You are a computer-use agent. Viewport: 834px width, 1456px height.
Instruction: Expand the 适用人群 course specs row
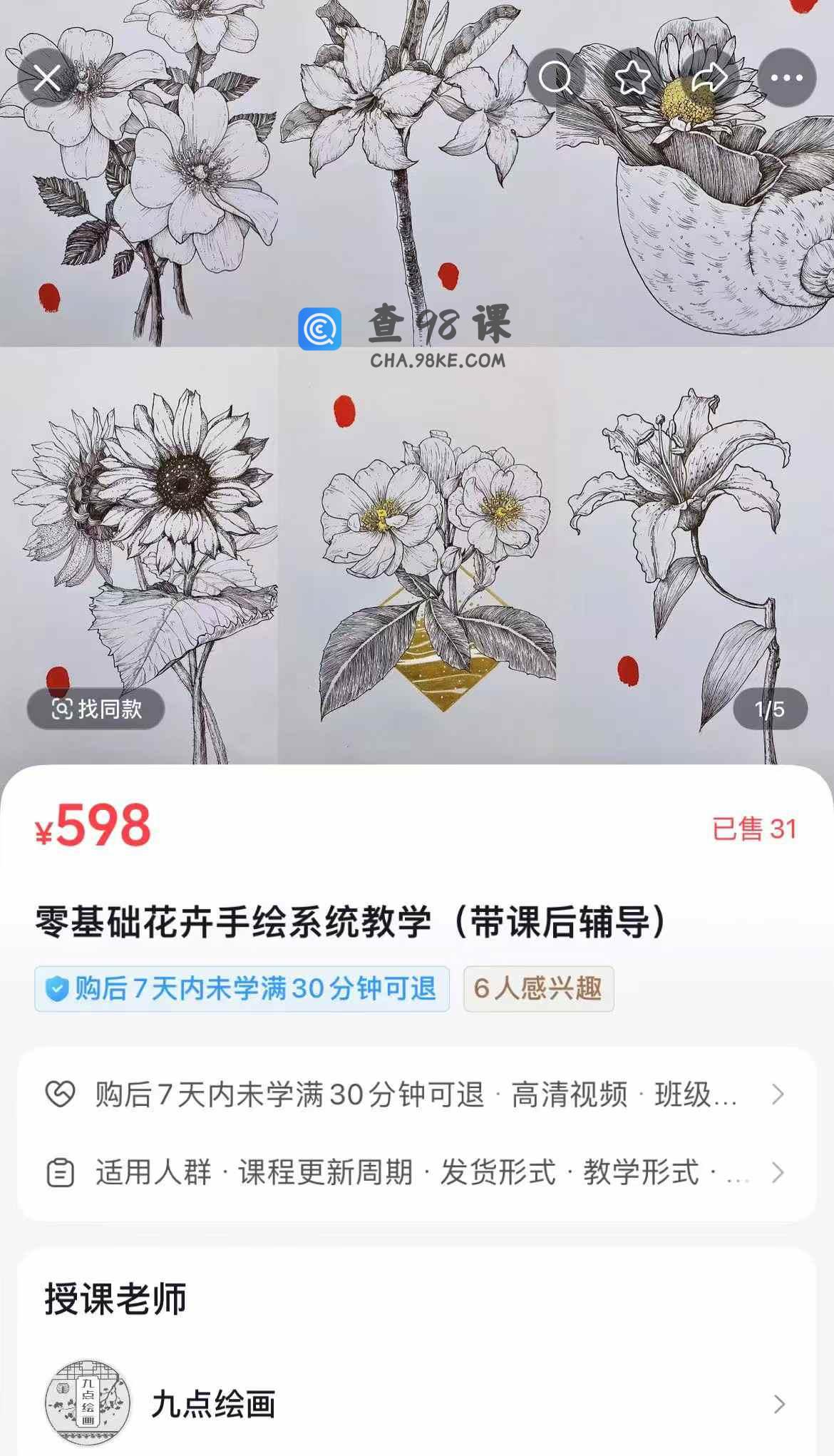[x=416, y=1172]
